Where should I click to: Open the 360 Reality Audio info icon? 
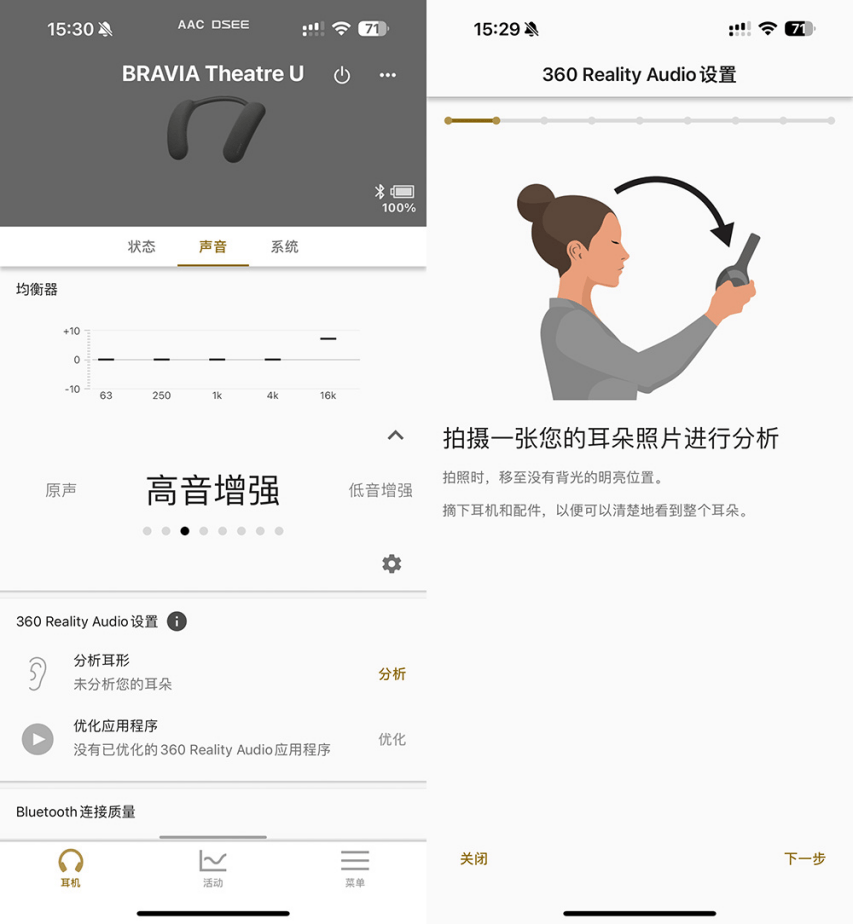pos(177,621)
